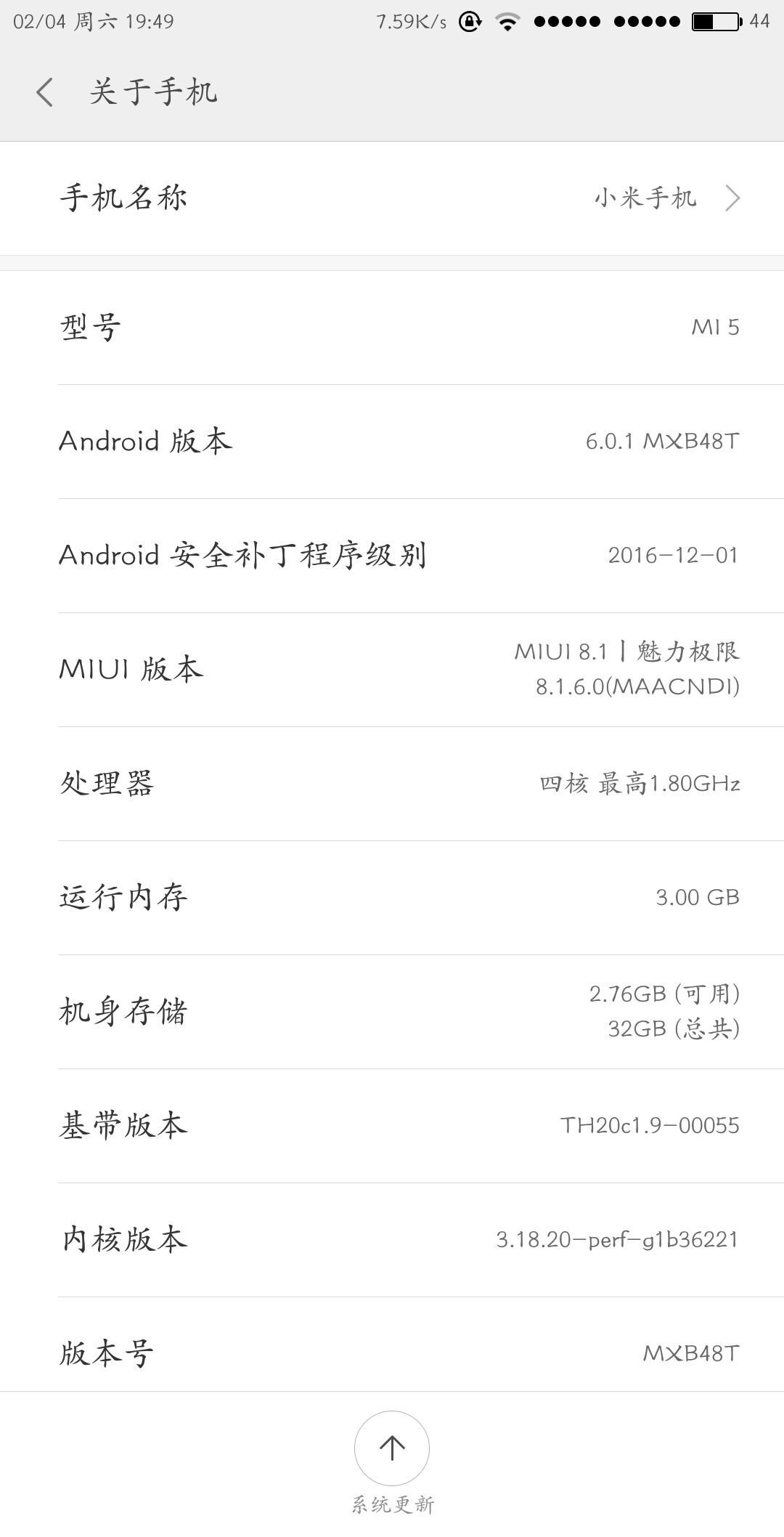Open 机身存储 storage details row
This screenshot has height=1537, width=784.
coord(392,1011)
